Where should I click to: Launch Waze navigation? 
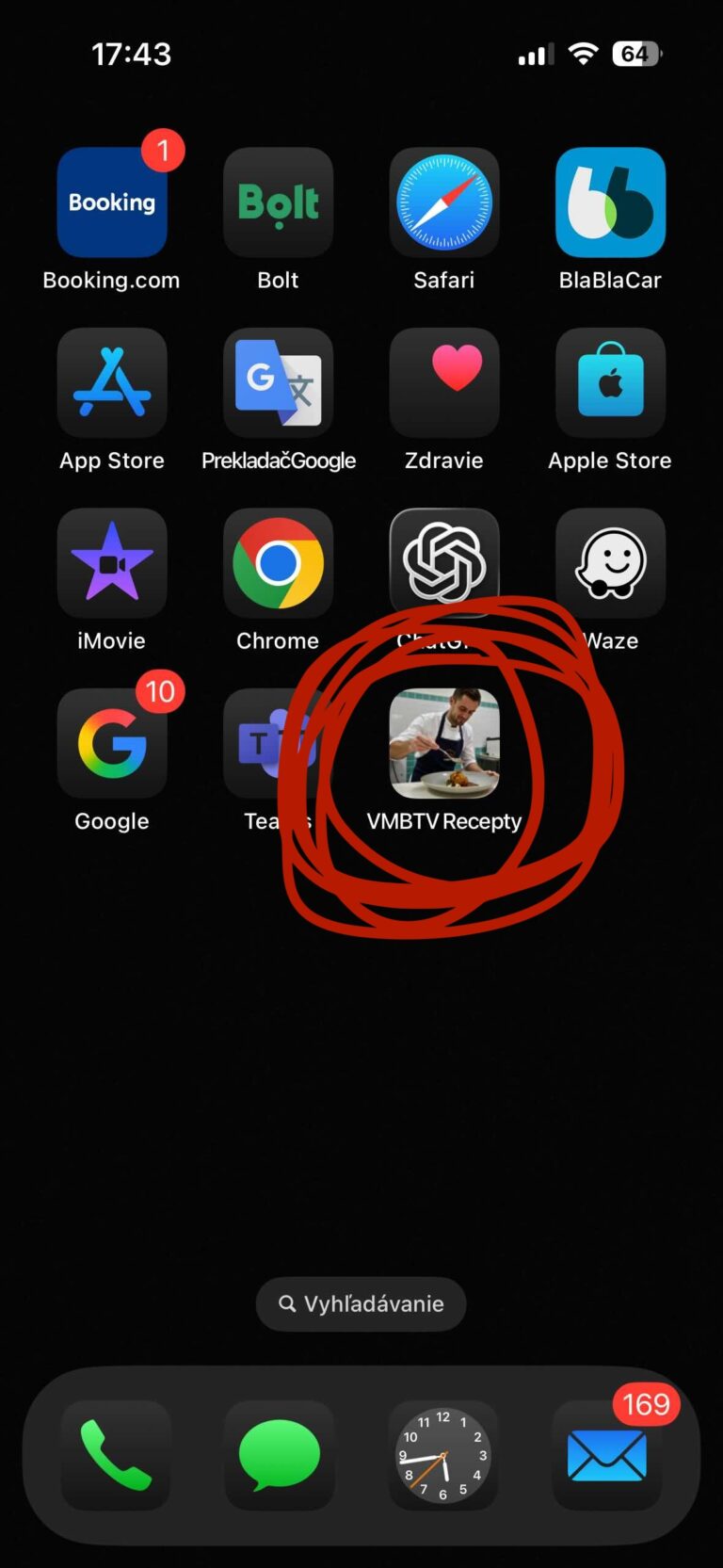pyautogui.click(x=610, y=563)
